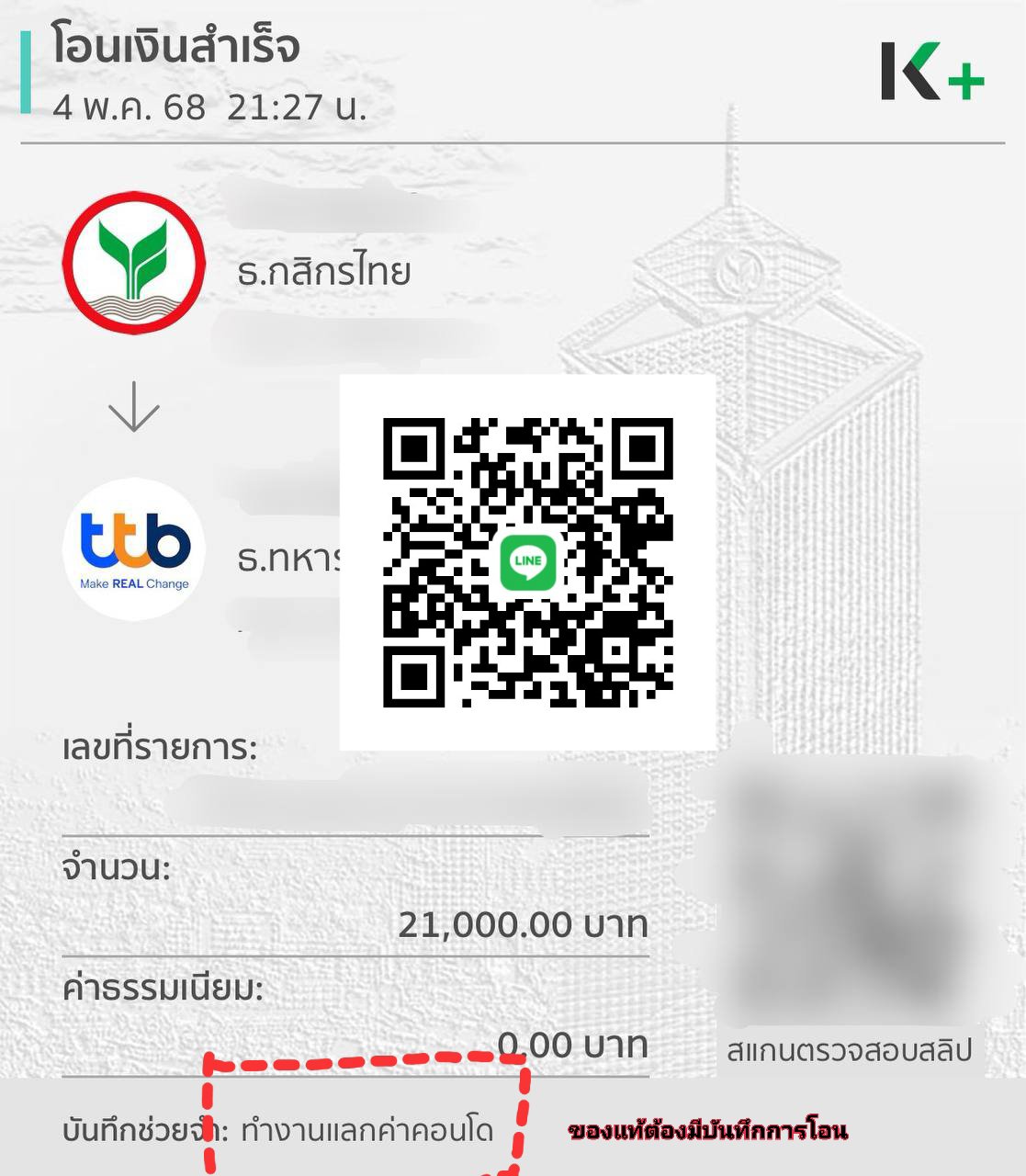The width and height of the screenshot is (1026, 1176).
Task: Select the downward transfer arrow icon
Action: pyautogui.click(x=132, y=404)
